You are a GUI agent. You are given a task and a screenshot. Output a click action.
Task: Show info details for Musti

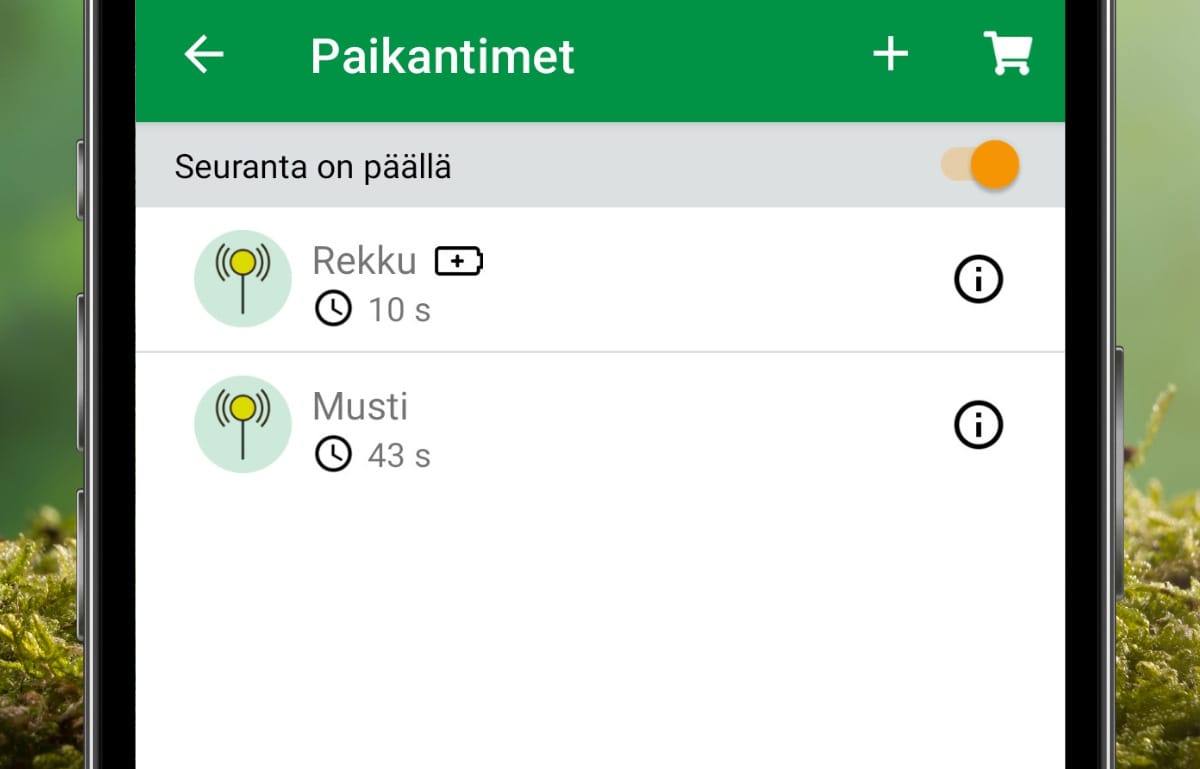pyautogui.click(x=978, y=426)
